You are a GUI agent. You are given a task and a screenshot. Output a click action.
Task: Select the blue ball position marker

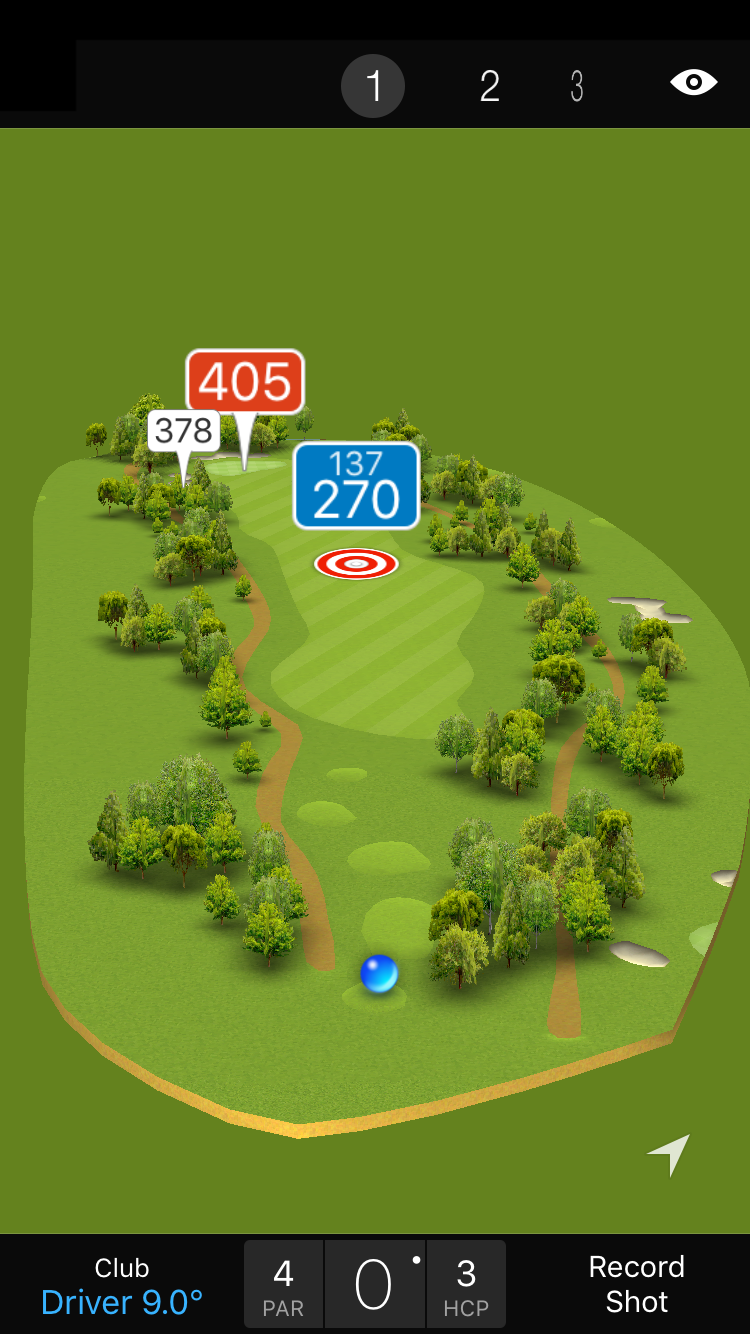click(x=379, y=973)
